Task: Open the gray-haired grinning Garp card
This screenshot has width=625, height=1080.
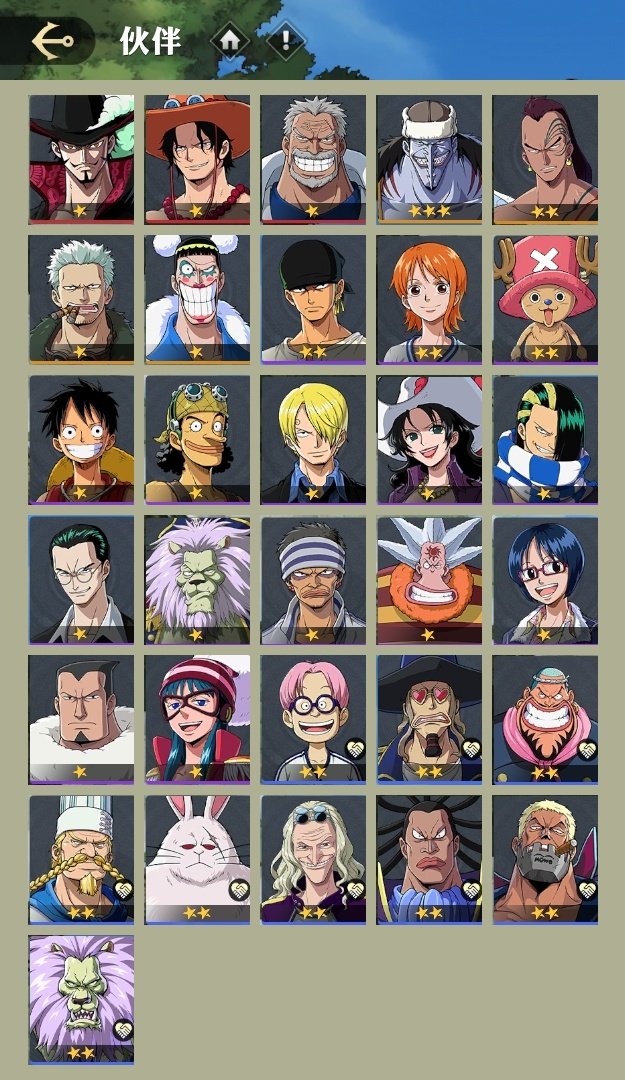Action: click(x=313, y=158)
